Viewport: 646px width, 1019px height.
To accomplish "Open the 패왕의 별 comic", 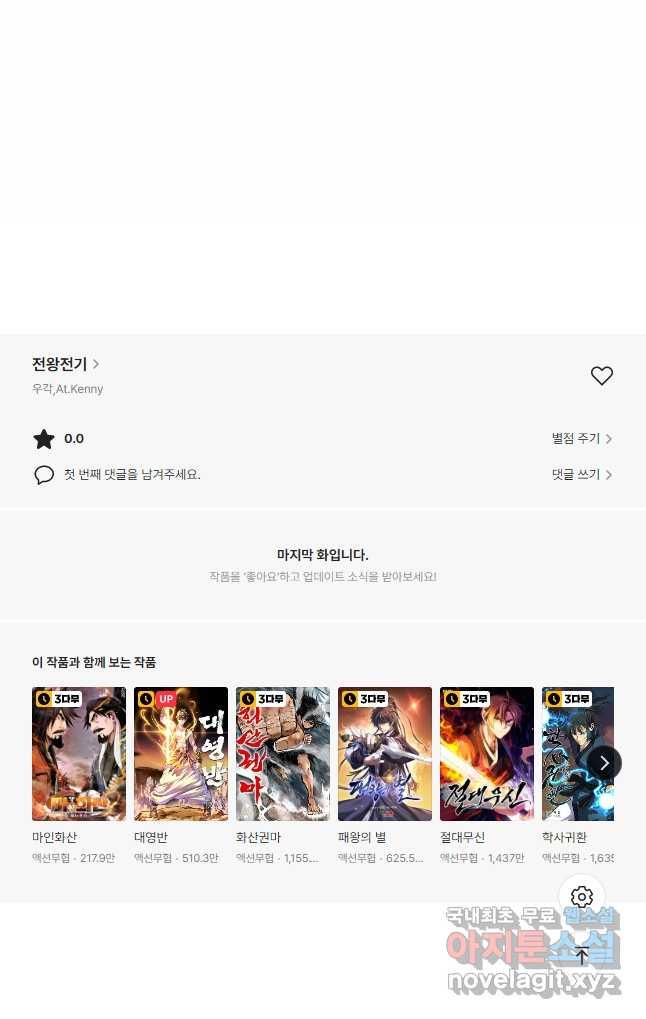I will (x=385, y=754).
